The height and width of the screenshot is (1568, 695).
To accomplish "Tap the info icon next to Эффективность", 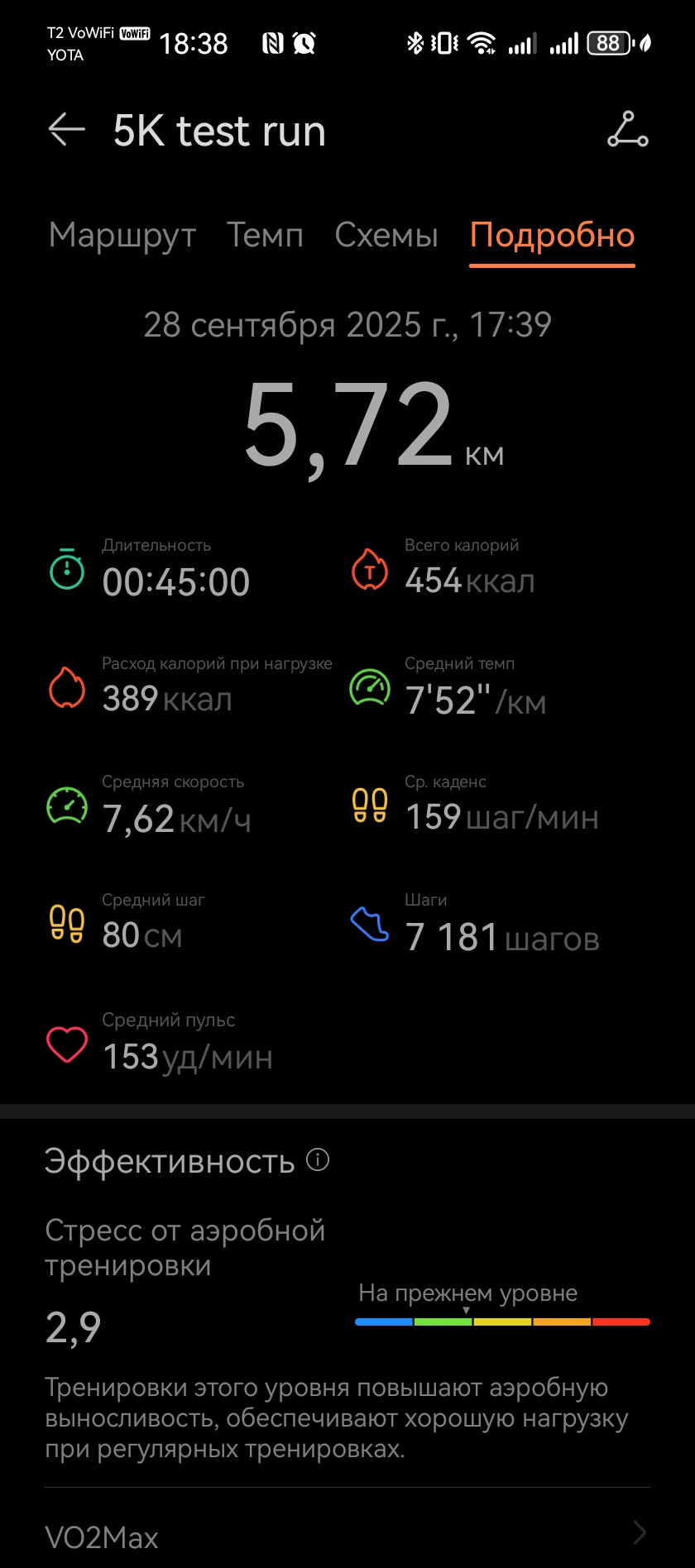I will [x=318, y=1159].
